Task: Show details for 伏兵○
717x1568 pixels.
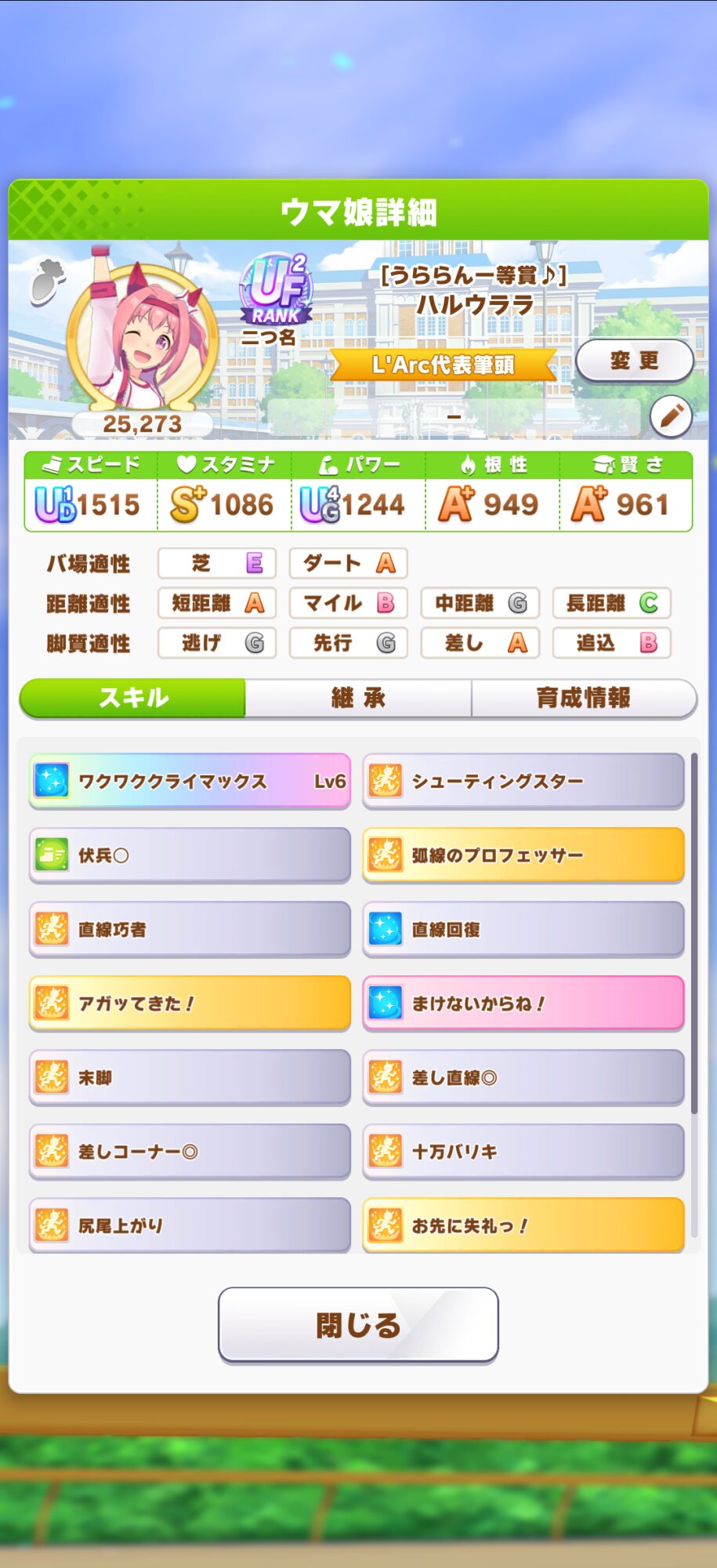Action: click(x=190, y=855)
